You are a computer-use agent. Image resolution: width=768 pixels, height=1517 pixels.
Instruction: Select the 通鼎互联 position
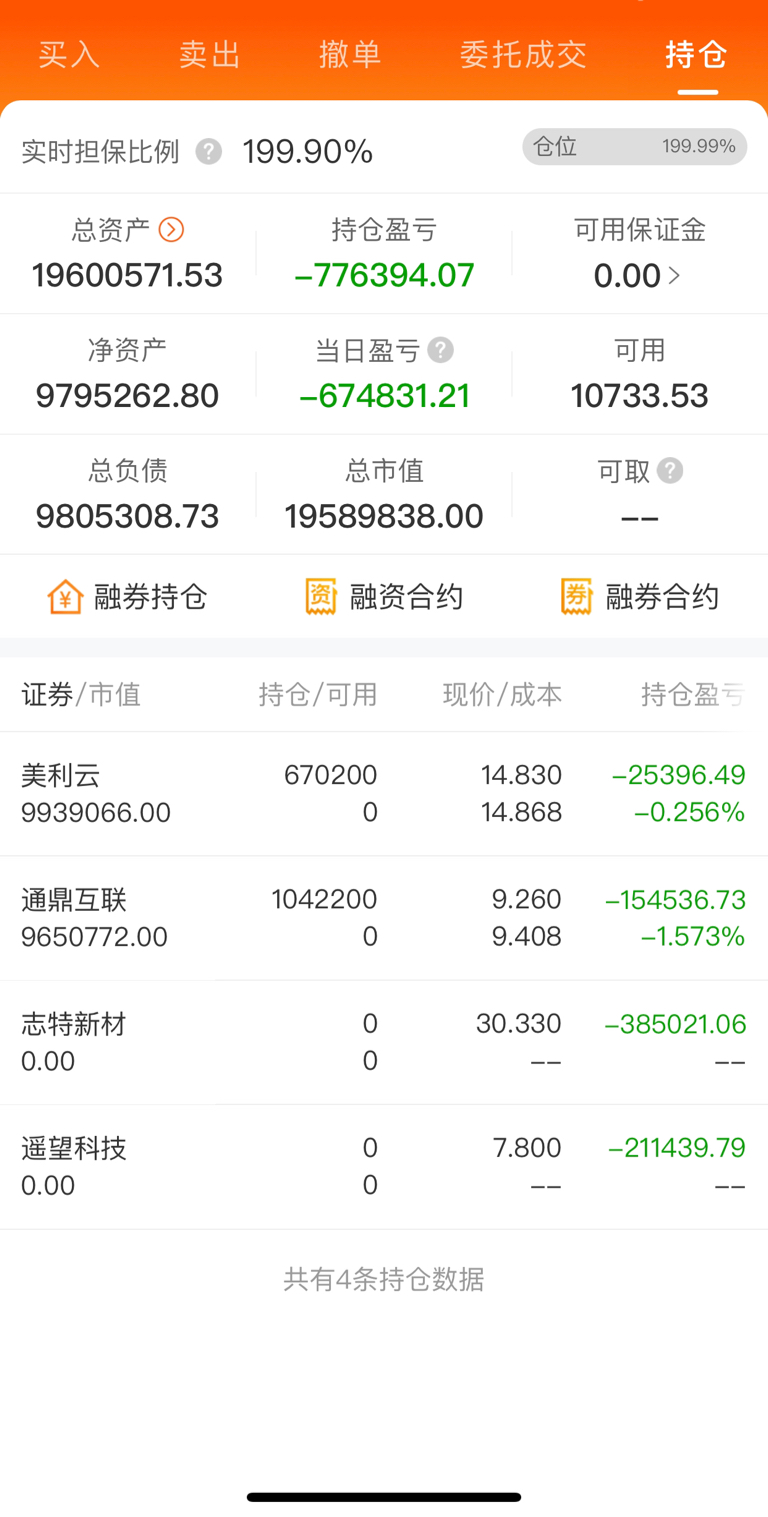[384, 918]
